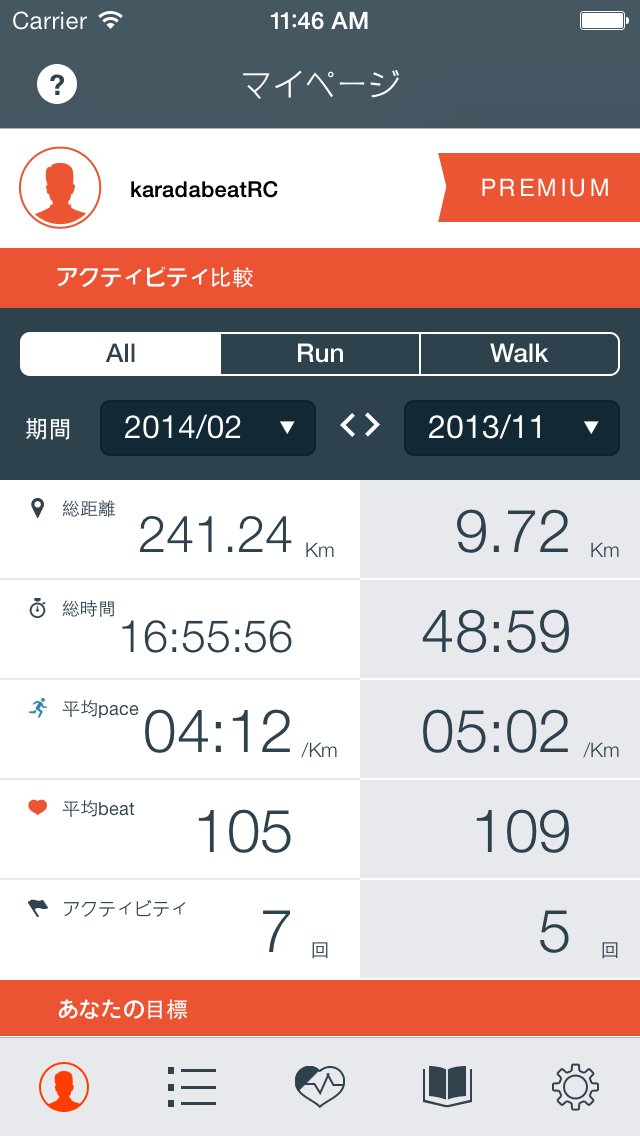Open the help question mark icon
Viewport: 640px width, 1136px height.
pyautogui.click(x=57, y=84)
